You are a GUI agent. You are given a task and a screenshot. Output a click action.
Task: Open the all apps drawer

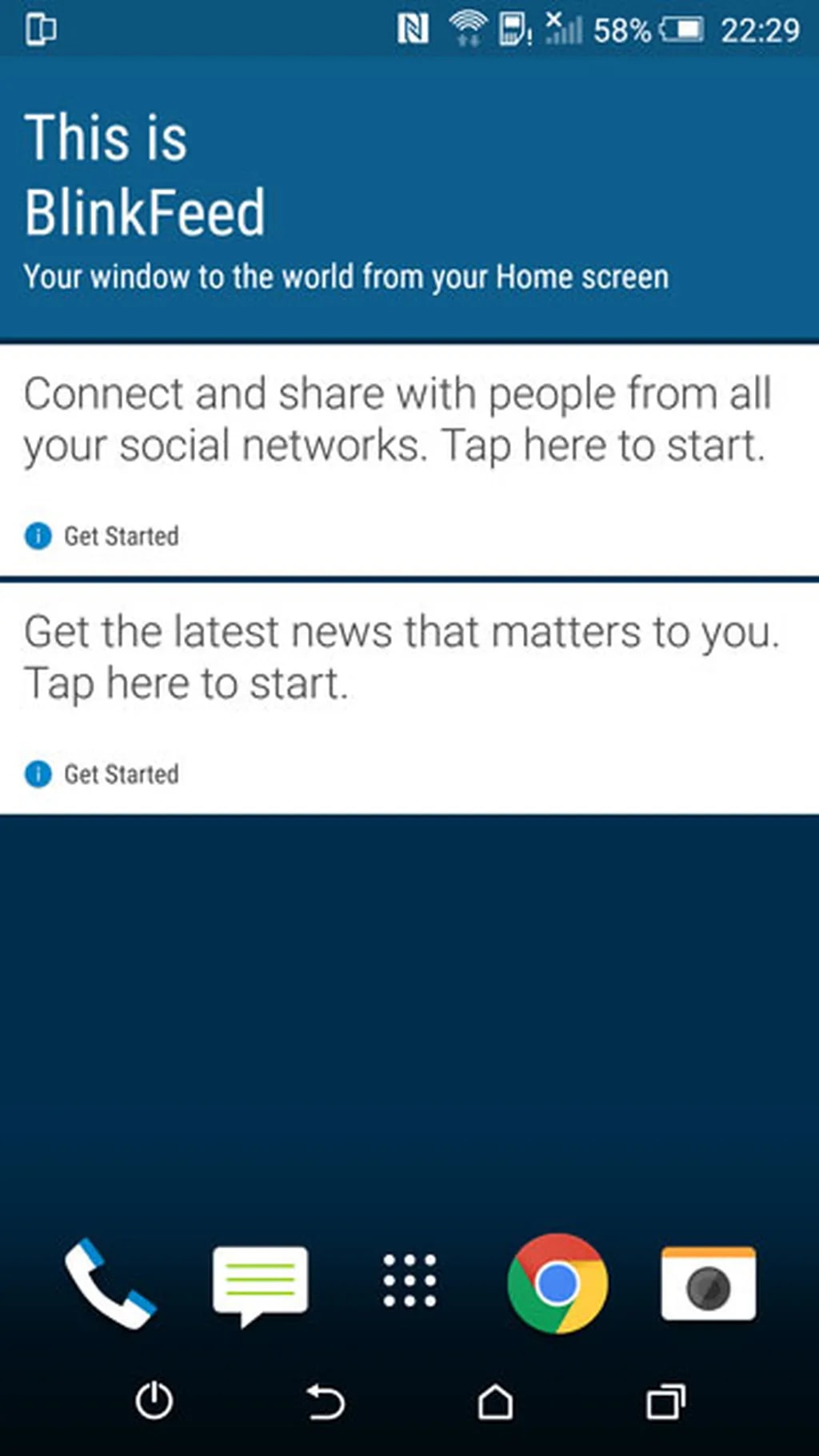[x=409, y=1281]
